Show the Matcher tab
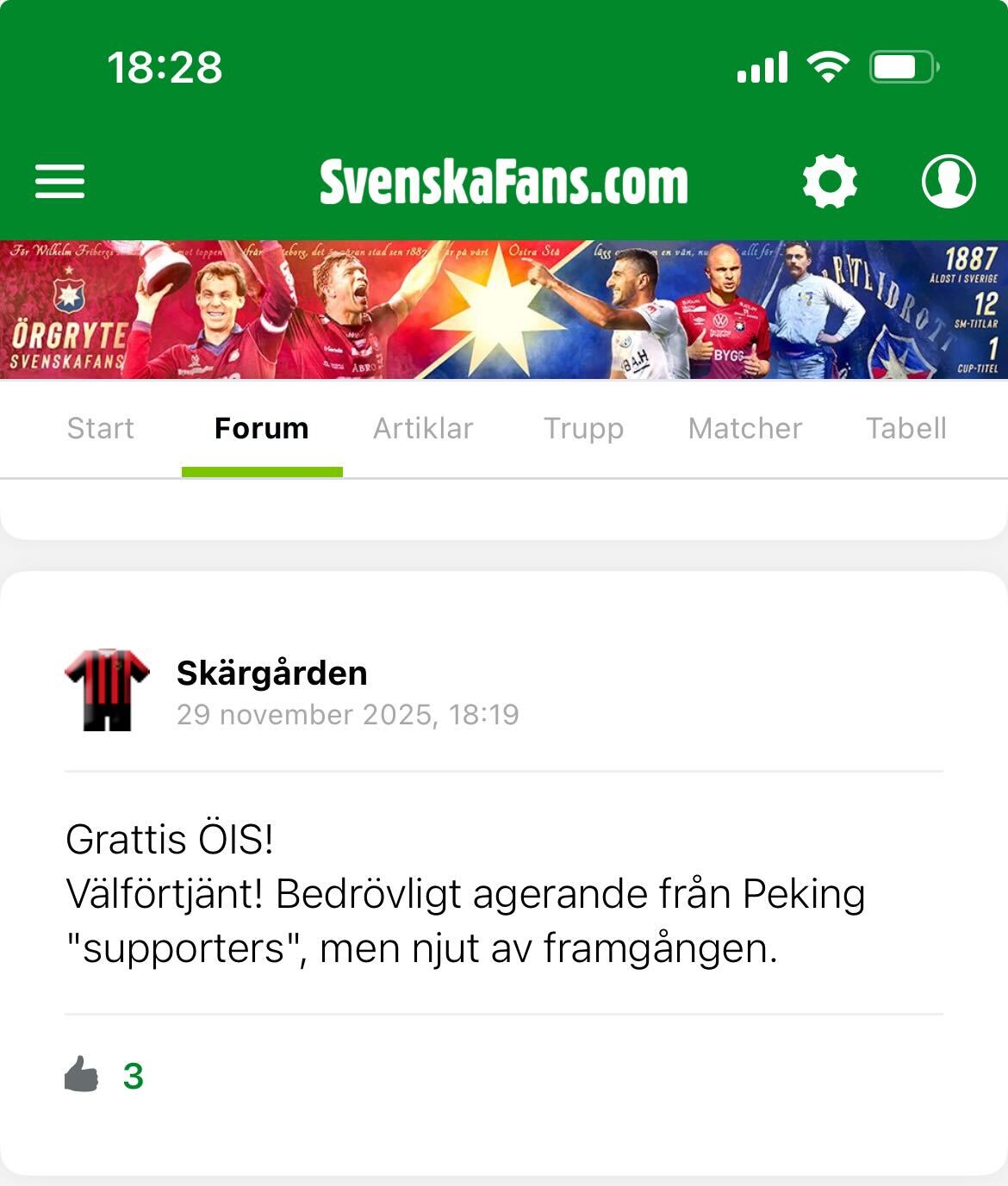The width and height of the screenshot is (1008, 1186). [745, 428]
